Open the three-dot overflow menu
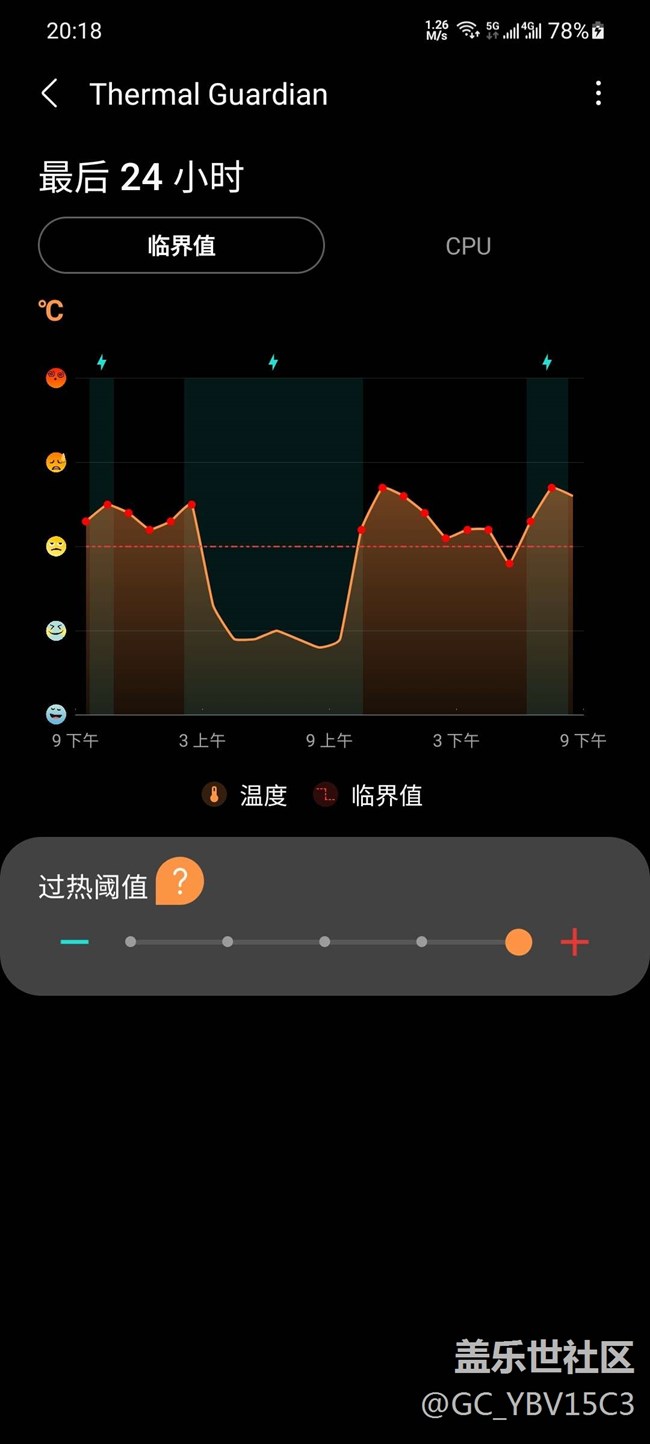This screenshot has height=1444, width=650. pyautogui.click(x=598, y=94)
